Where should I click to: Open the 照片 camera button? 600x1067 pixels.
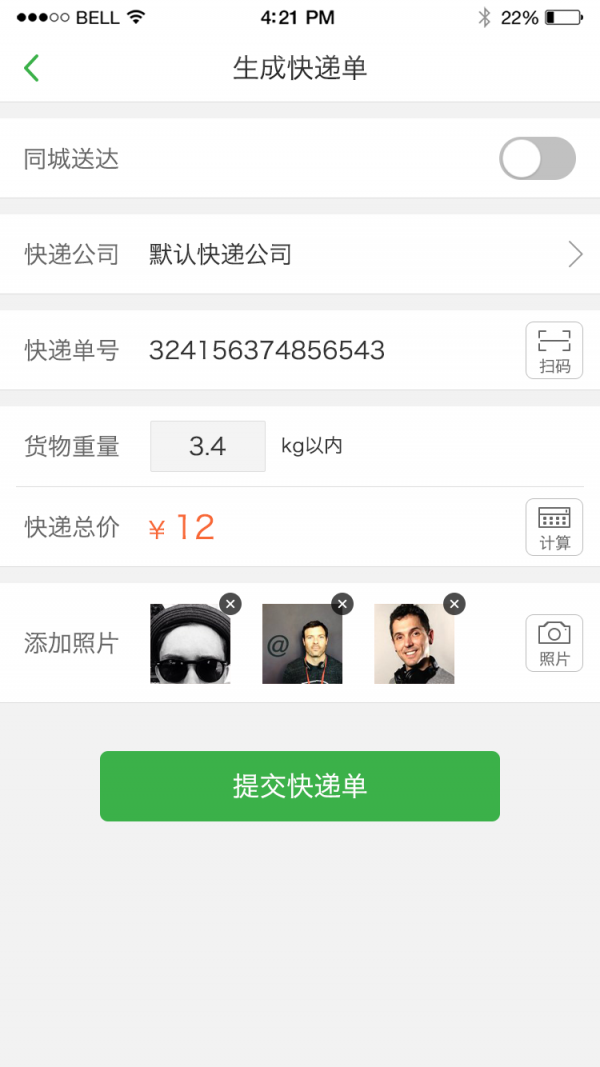[554, 643]
